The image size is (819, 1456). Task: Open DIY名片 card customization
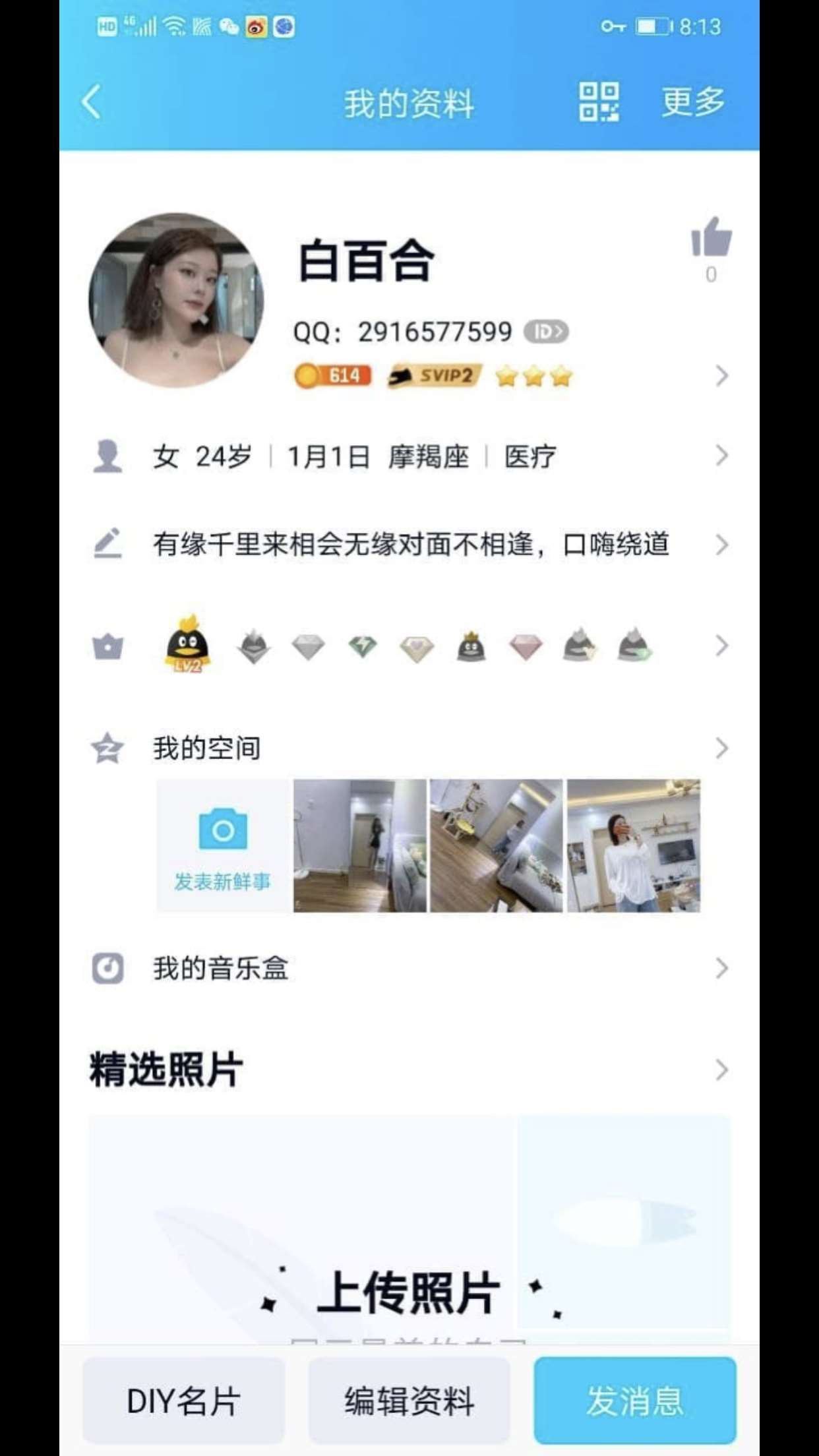[x=184, y=1401]
